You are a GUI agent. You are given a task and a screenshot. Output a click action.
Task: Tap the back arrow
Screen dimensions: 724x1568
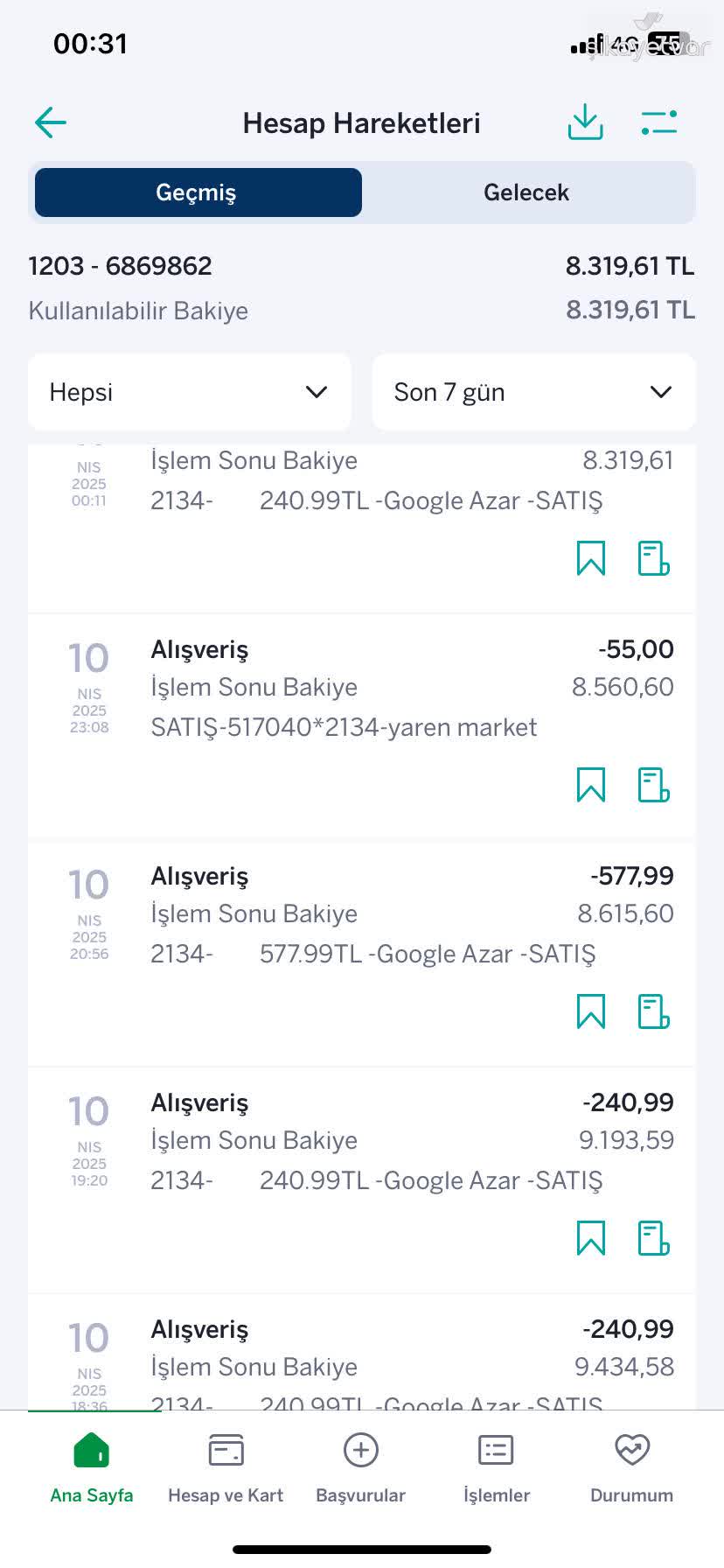[50, 122]
